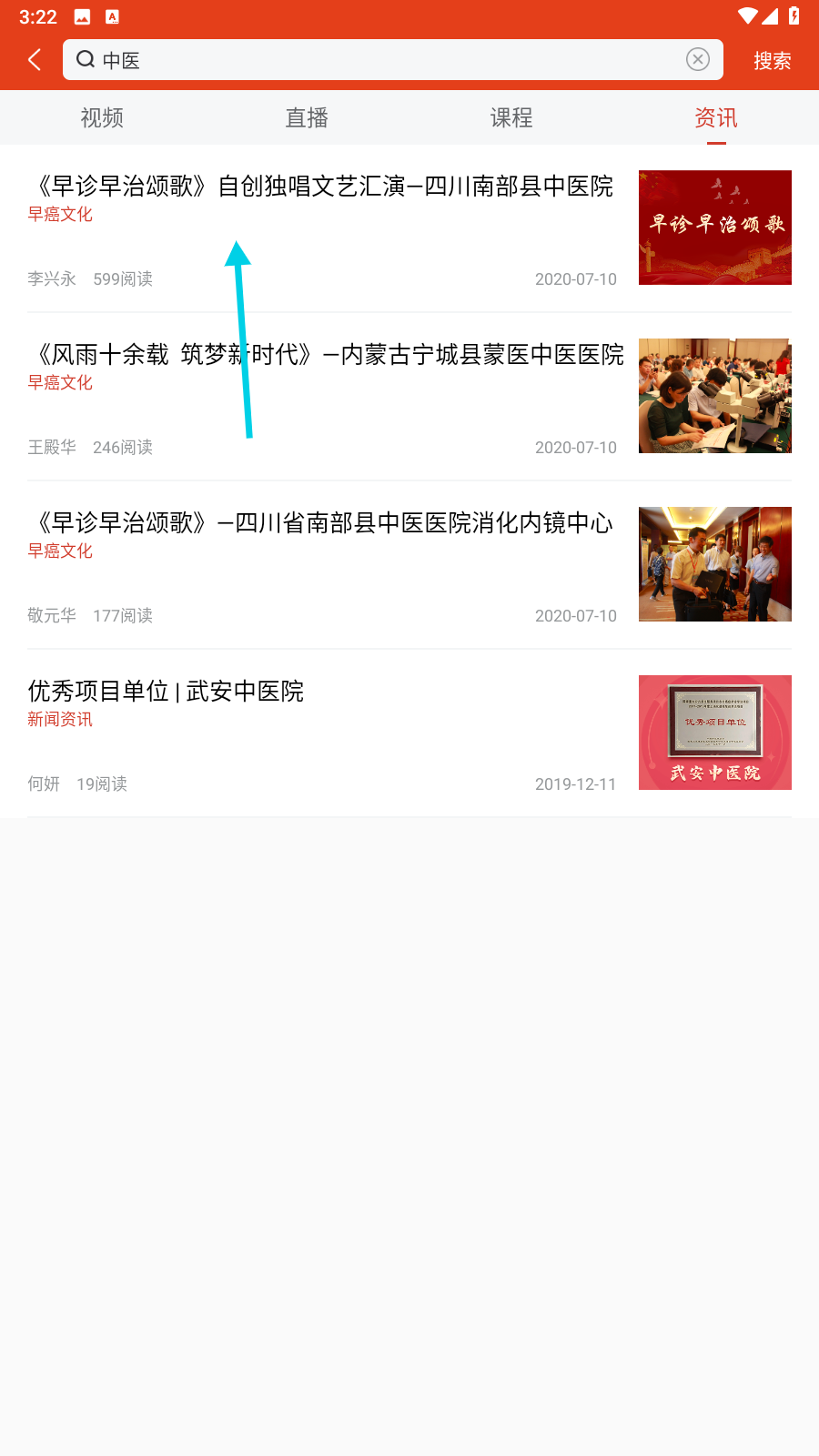The height and width of the screenshot is (1456, 819).
Task: Tap the search field containing 中医
Action: 382,60
